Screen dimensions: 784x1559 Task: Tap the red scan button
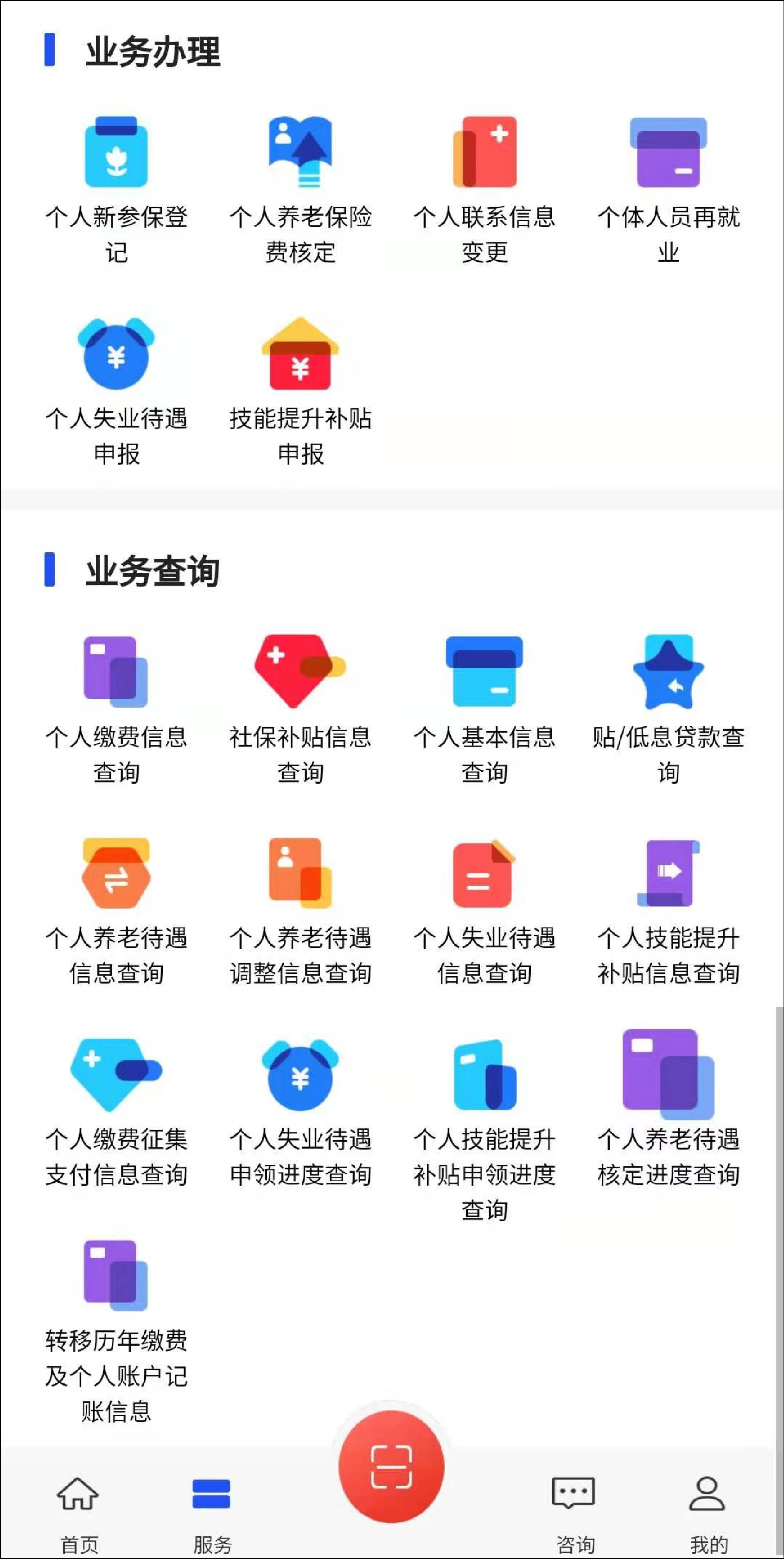click(391, 1466)
